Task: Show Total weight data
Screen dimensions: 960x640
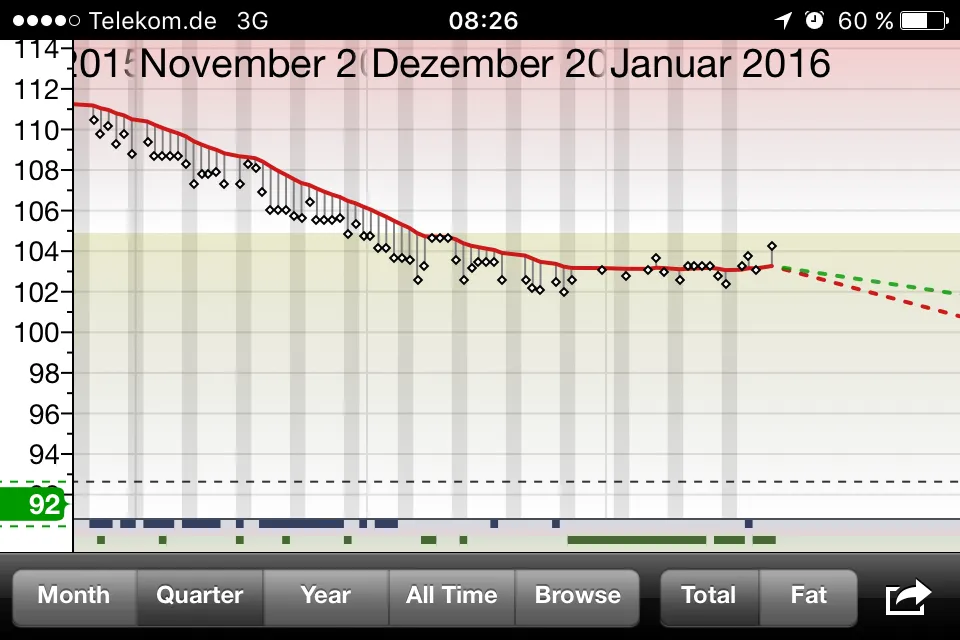Action: pyautogui.click(x=709, y=596)
